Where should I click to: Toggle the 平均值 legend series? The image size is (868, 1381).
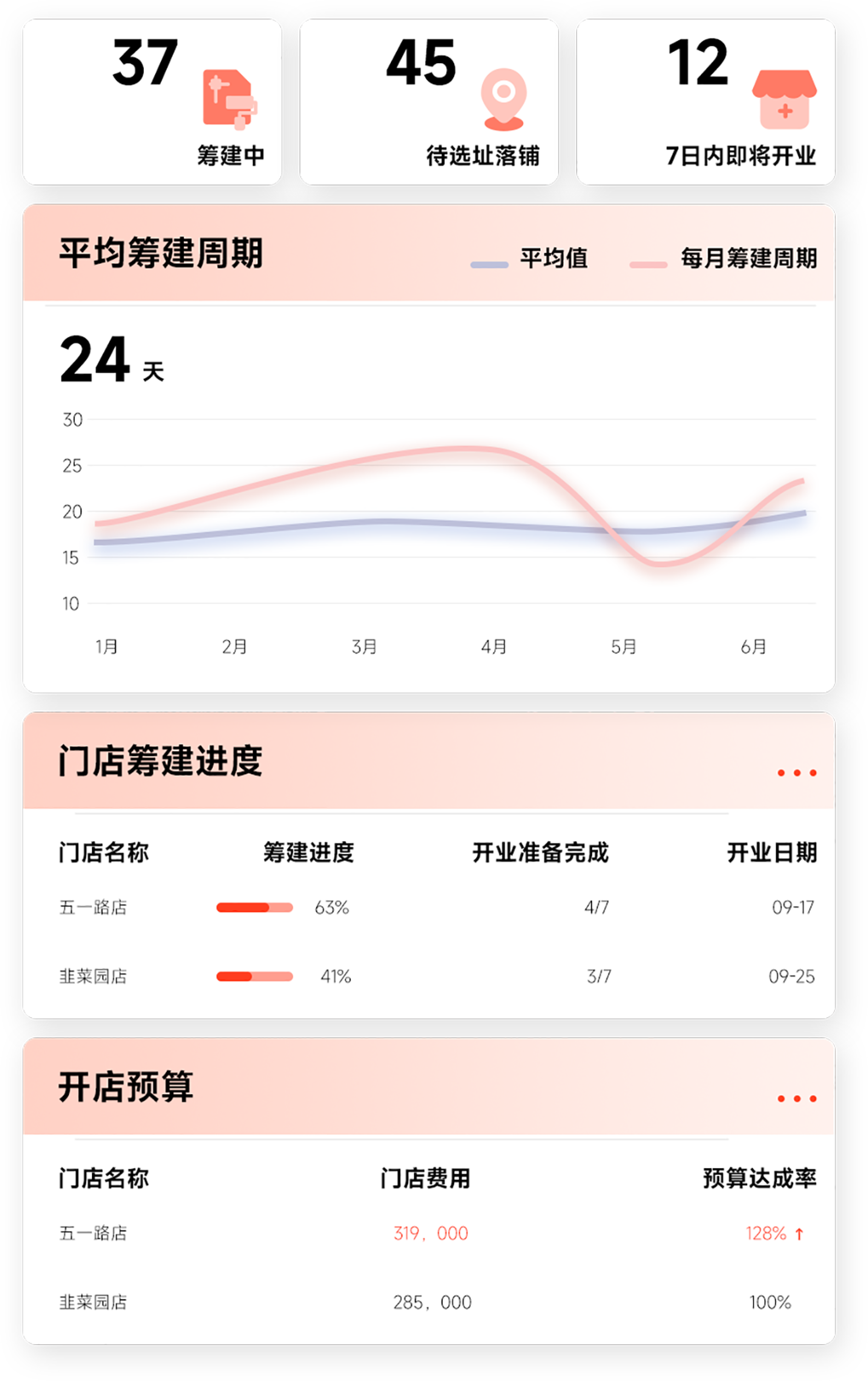[529, 259]
